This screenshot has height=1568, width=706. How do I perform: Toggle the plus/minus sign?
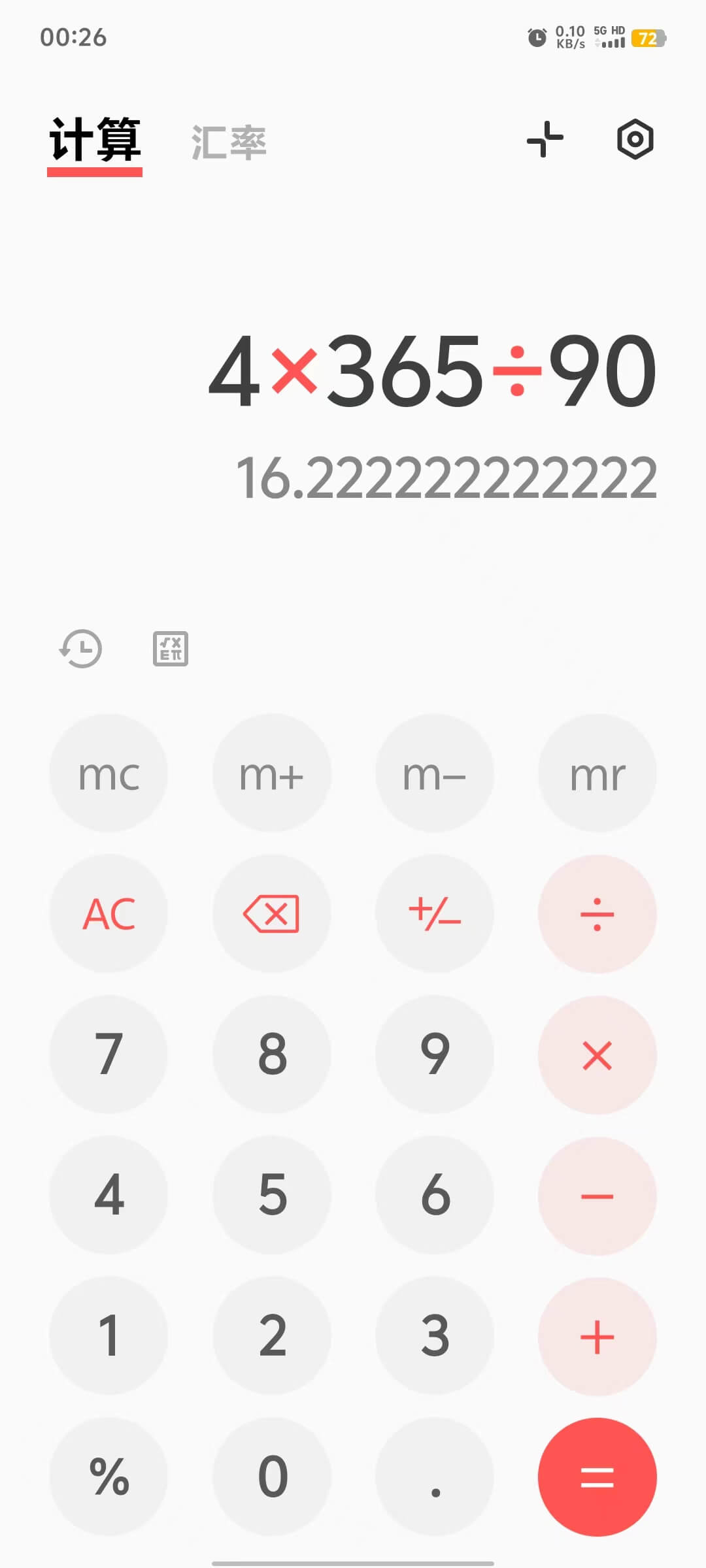click(x=435, y=913)
